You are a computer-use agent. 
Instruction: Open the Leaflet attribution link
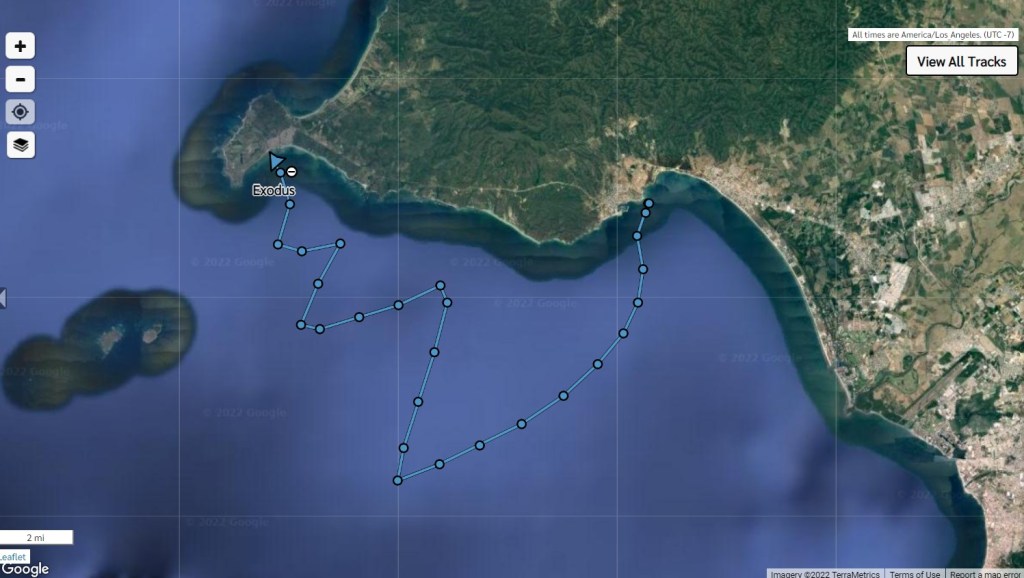coord(12,557)
